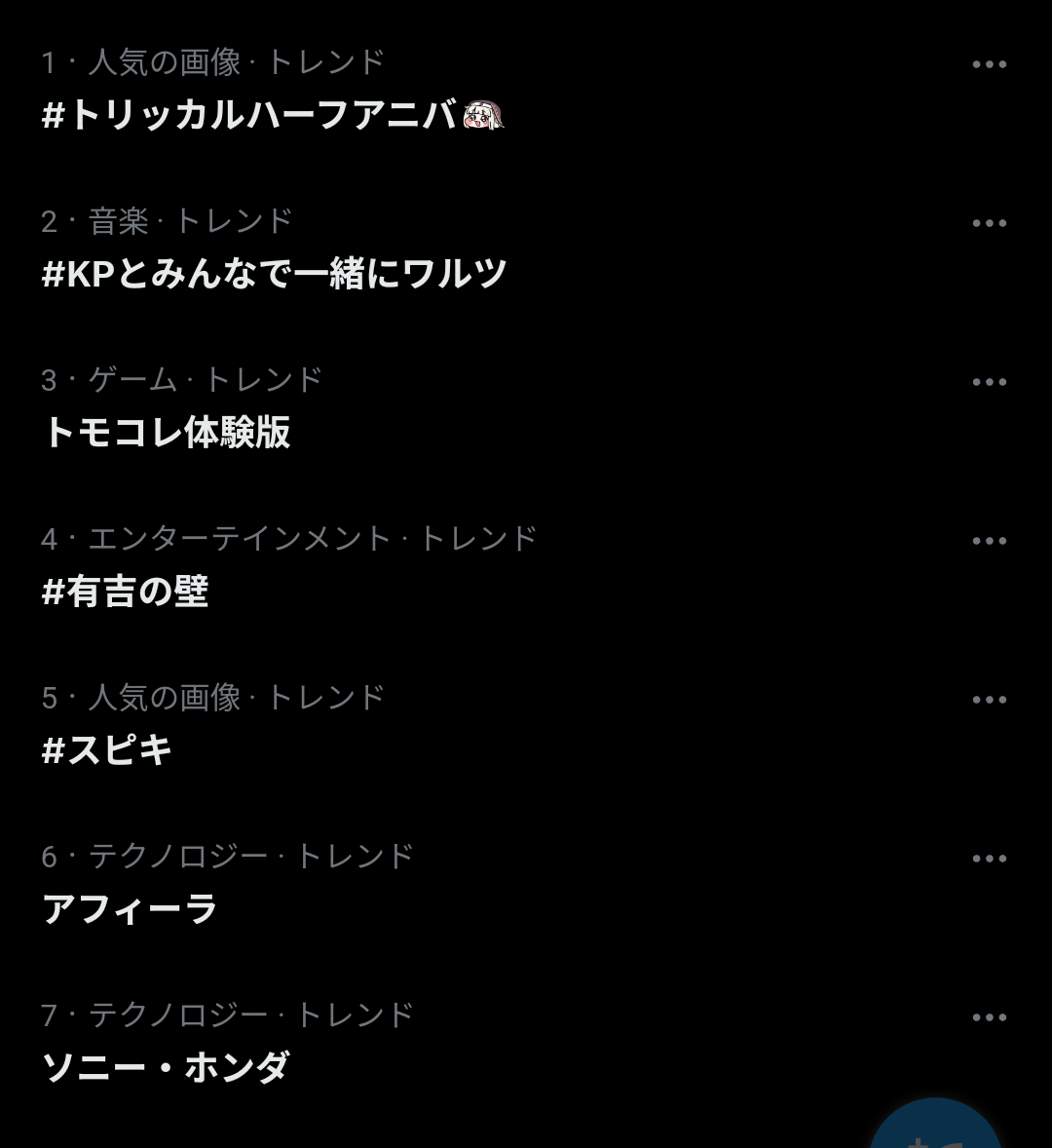The image size is (1052, 1148).
Task: Open more options for #トリッカルハーフアニバ
Action: pyautogui.click(x=989, y=64)
